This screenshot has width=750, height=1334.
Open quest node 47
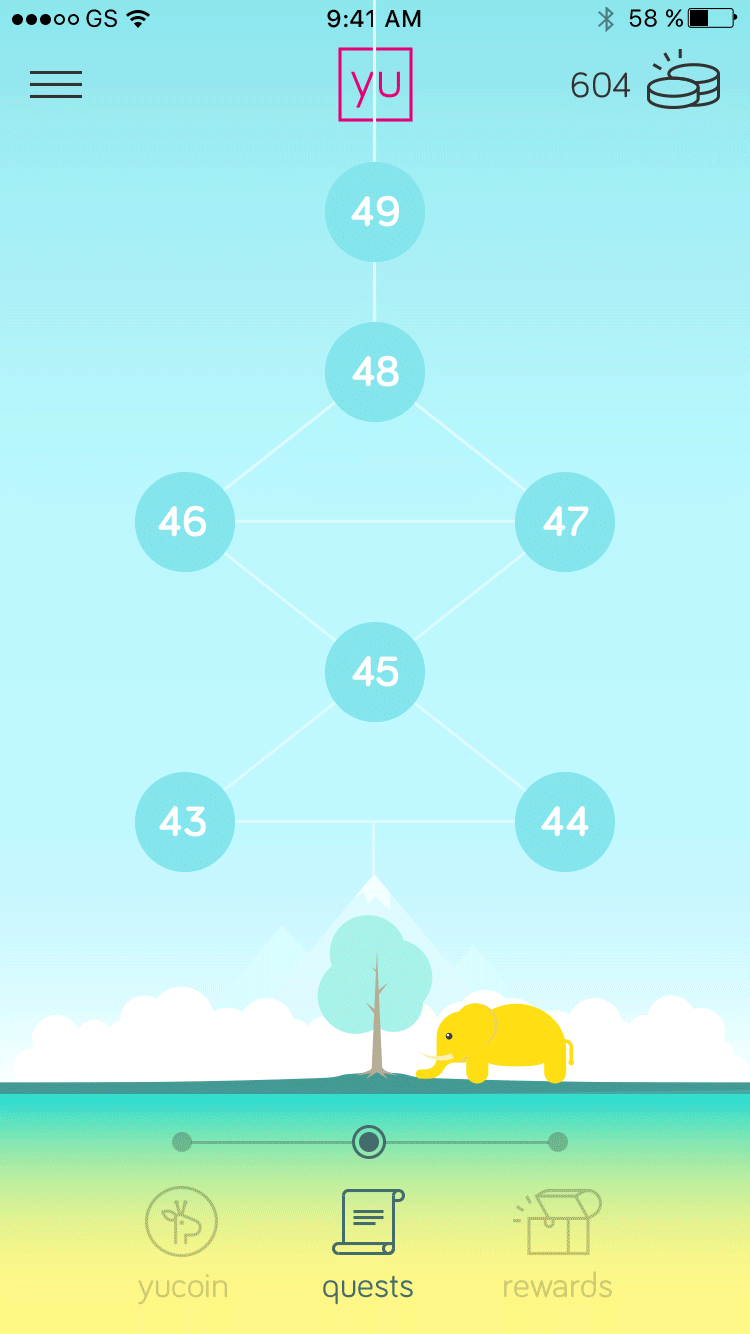tap(565, 522)
